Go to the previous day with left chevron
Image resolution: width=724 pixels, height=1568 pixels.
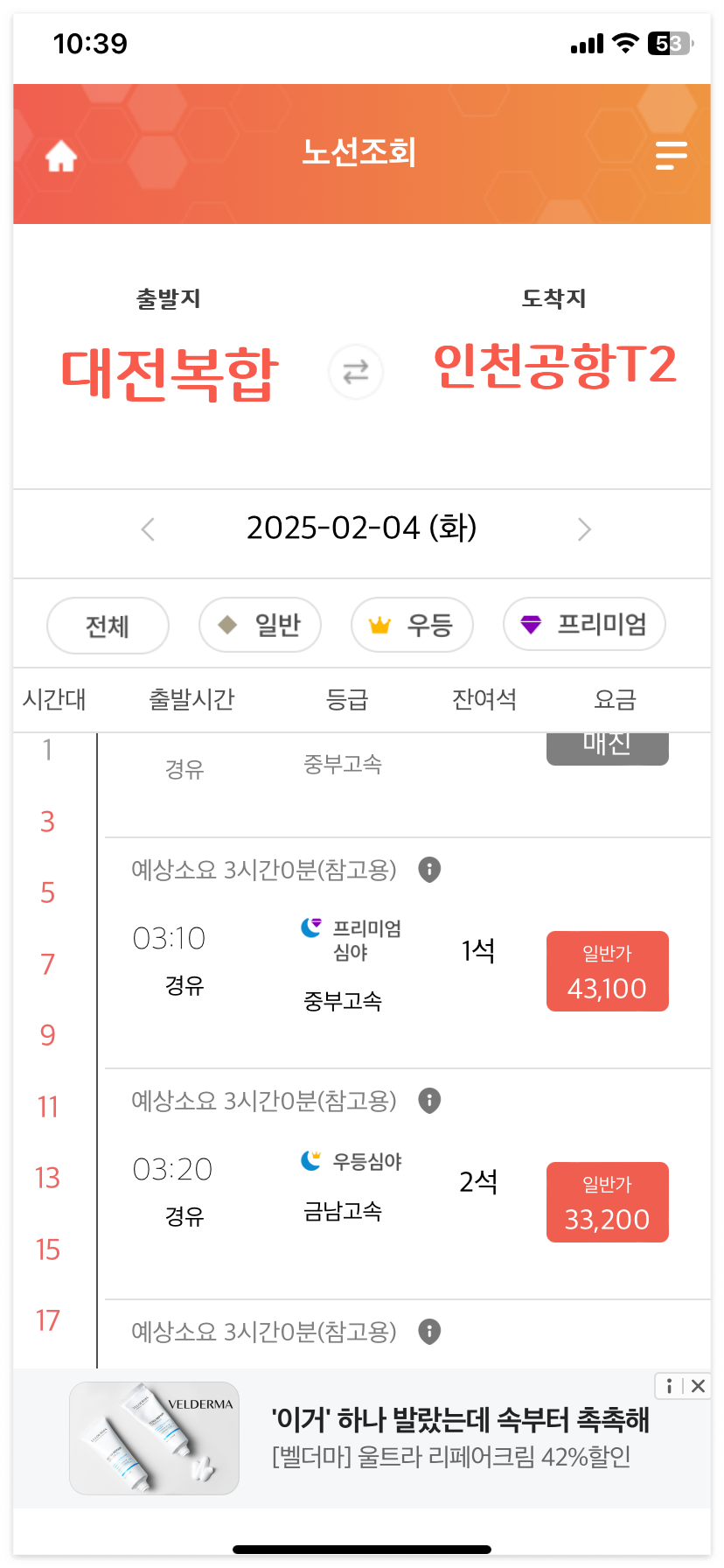click(x=147, y=528)
